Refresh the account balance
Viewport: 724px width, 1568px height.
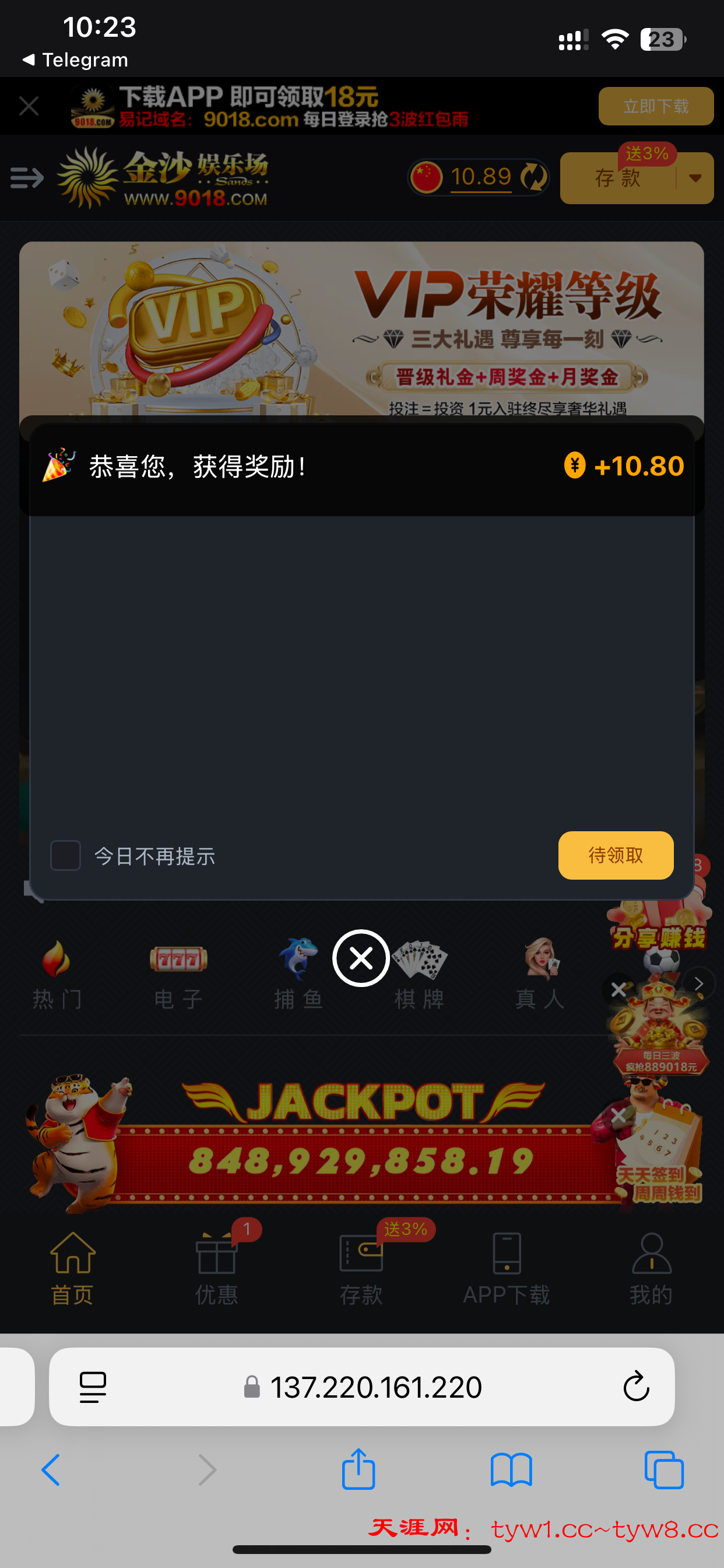point(533,177)
